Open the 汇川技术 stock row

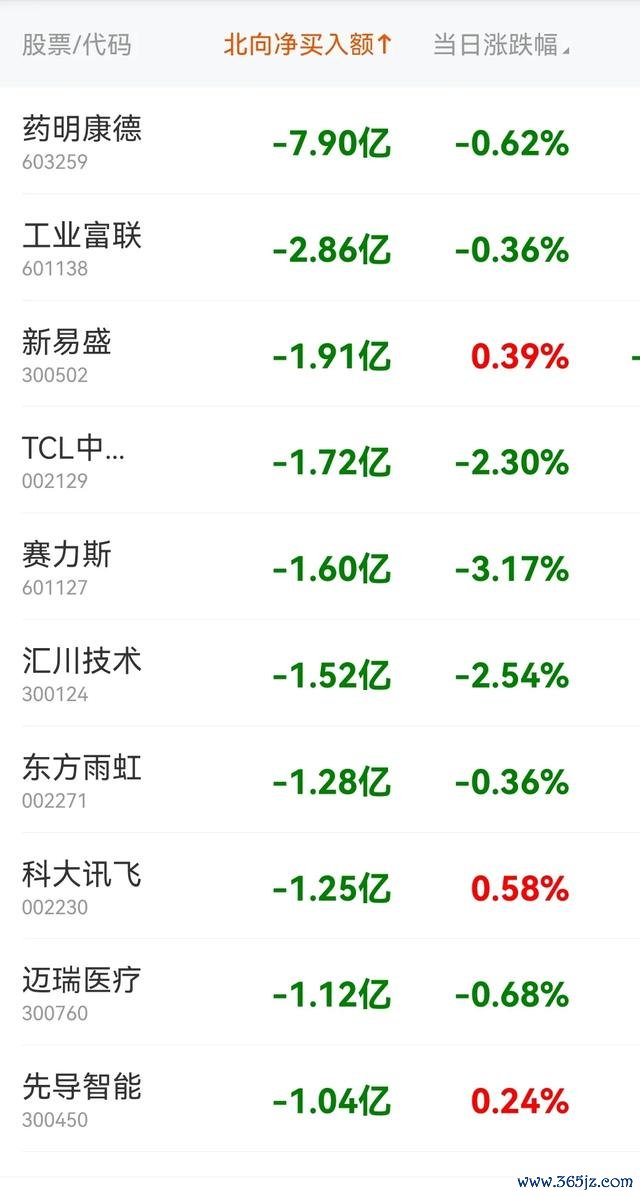320,673
